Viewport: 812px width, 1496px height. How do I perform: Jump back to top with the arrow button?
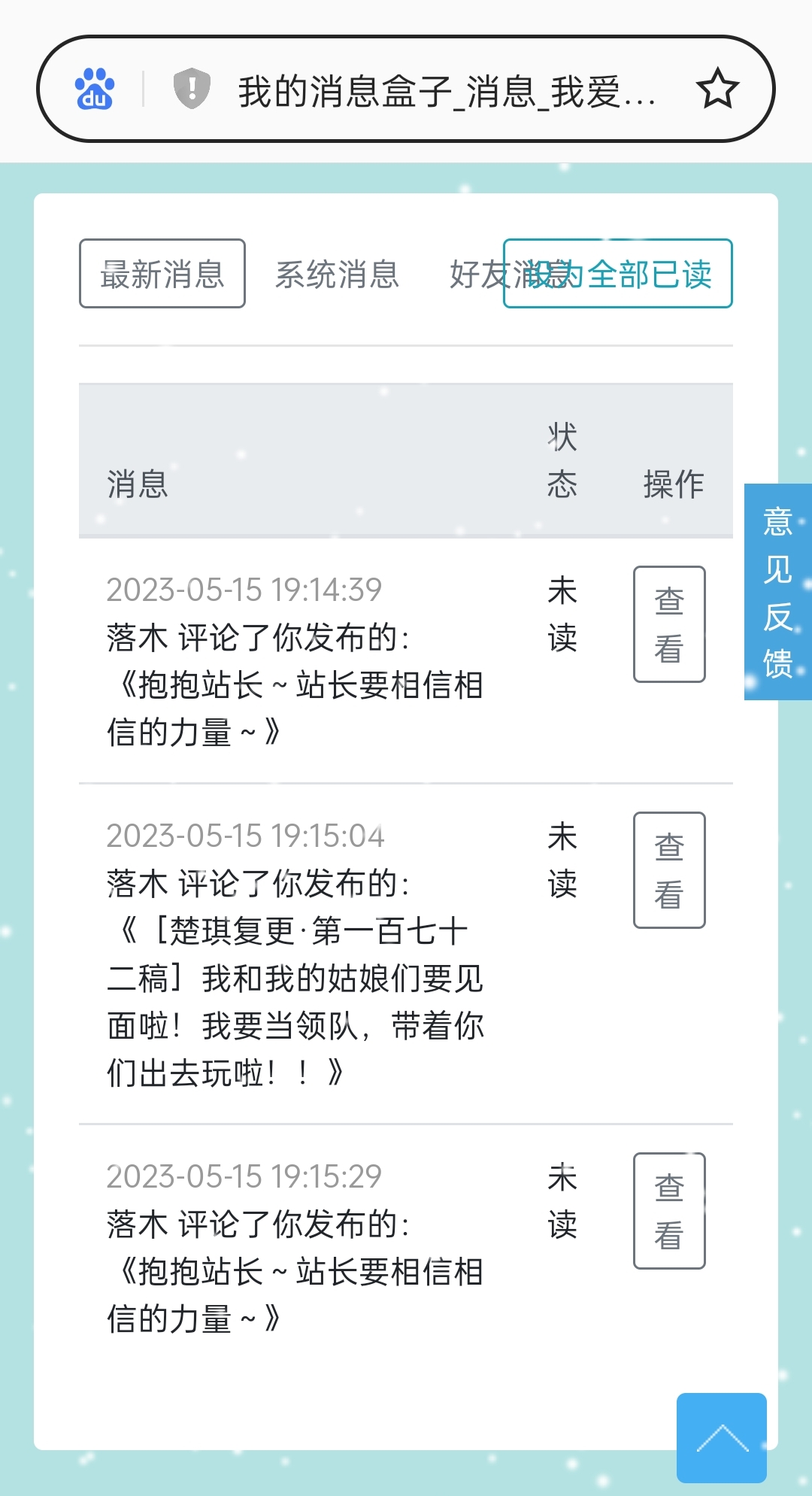[x=721, y=1437]
